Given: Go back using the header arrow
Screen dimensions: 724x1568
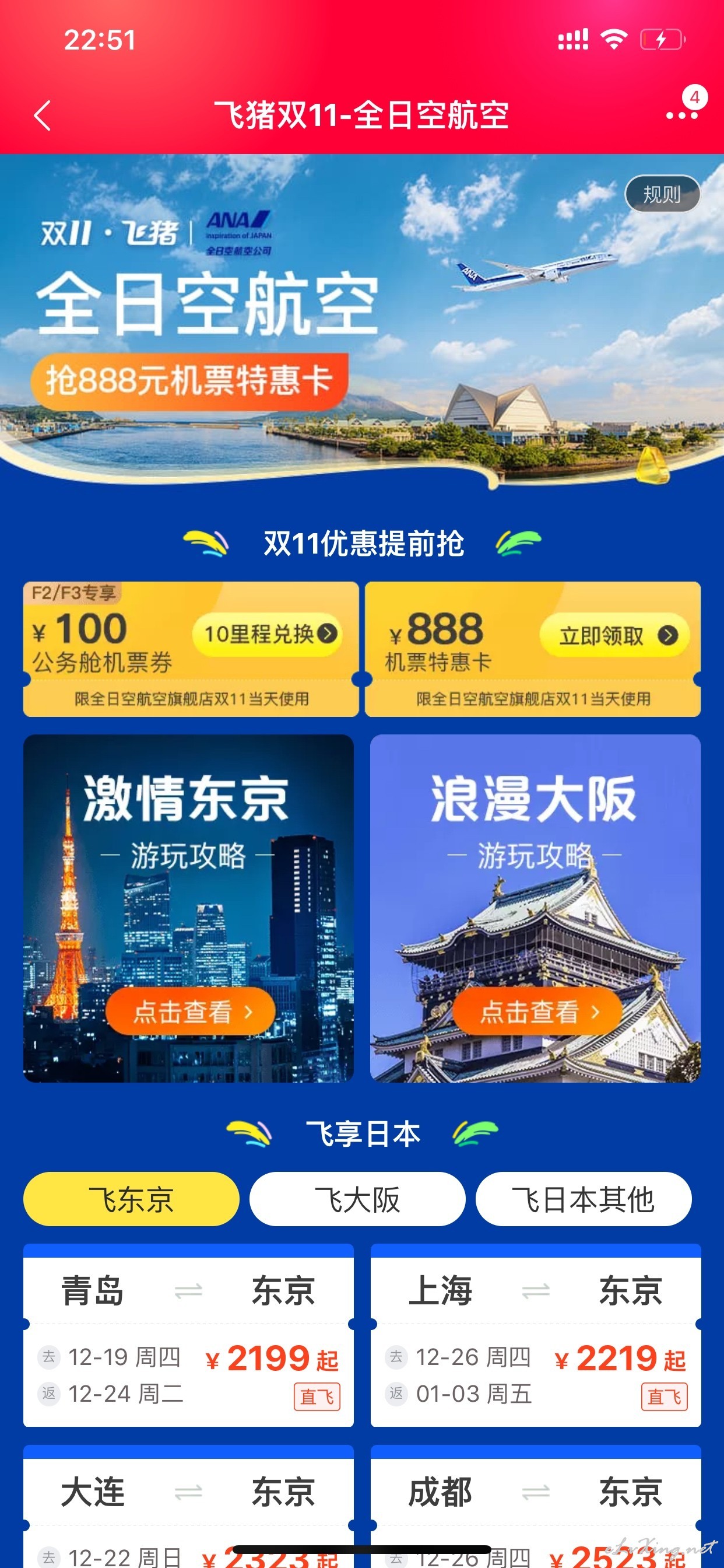Looking at the screenshot, I should pyautogui.click(x=42, y=115).
